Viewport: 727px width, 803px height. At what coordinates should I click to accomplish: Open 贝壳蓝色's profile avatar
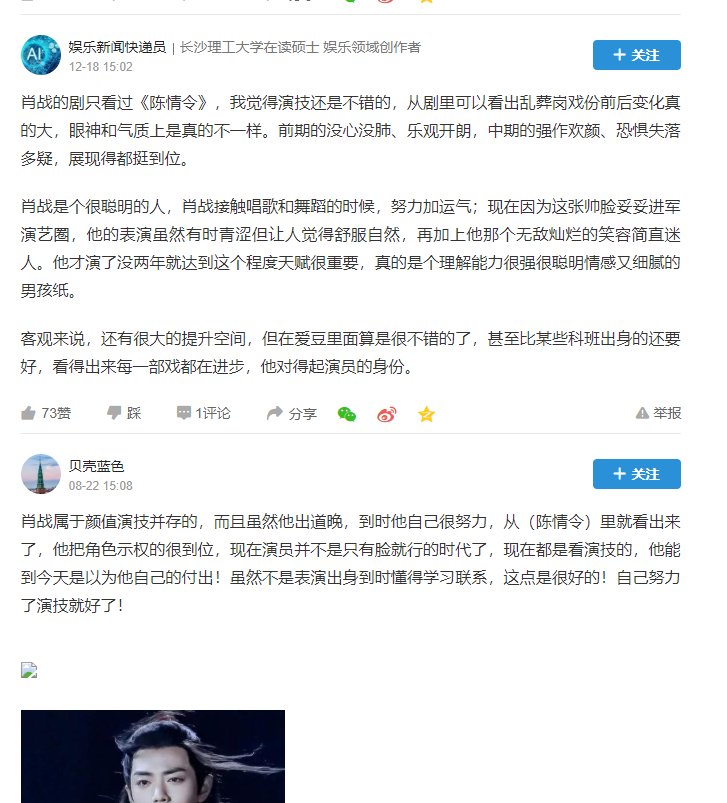41,474
